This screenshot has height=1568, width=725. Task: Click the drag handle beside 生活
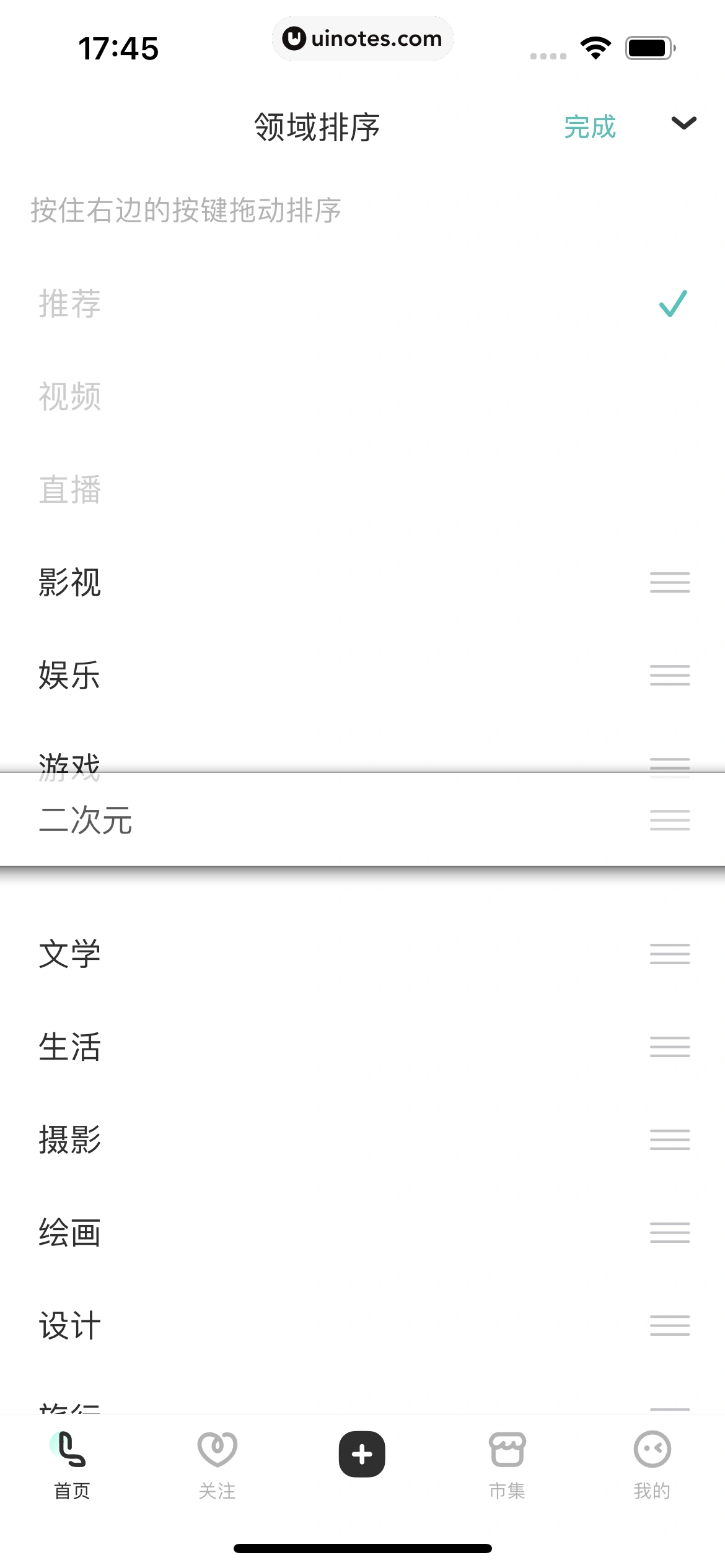[670, 1047]
